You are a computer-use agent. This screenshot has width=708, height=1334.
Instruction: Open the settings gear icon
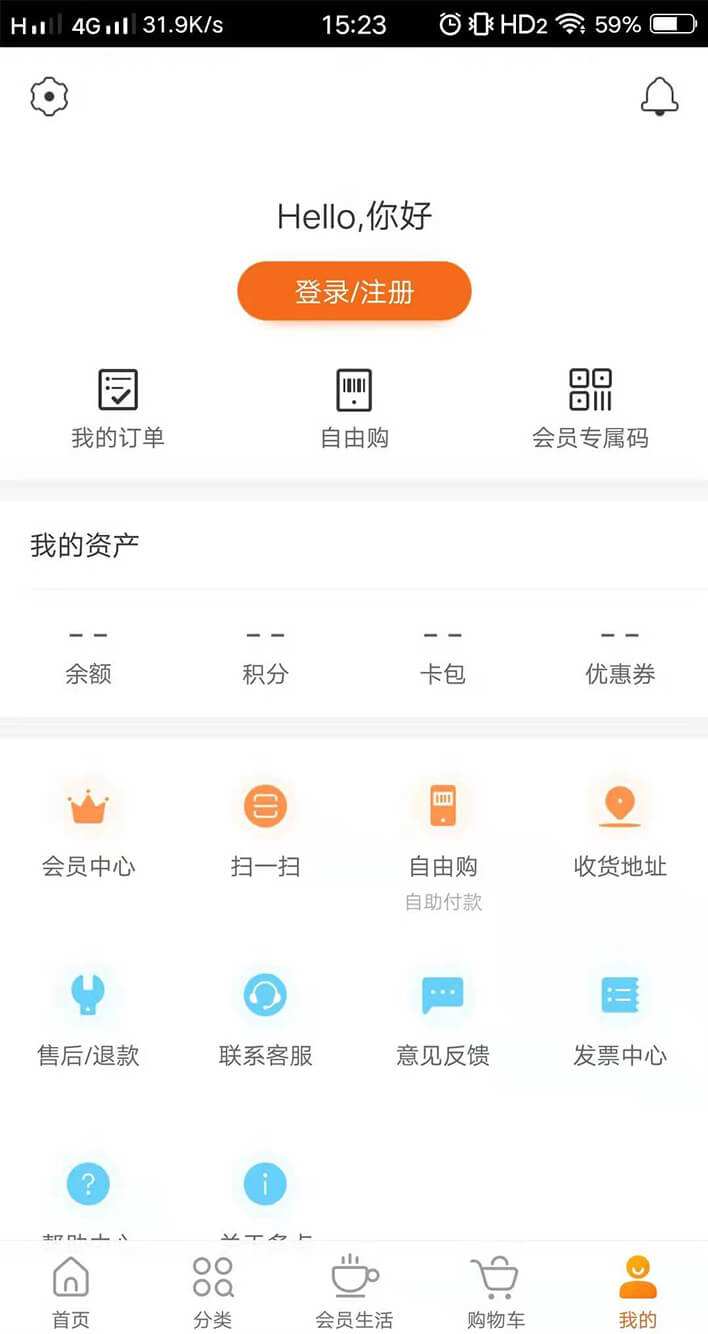[49, 97]
